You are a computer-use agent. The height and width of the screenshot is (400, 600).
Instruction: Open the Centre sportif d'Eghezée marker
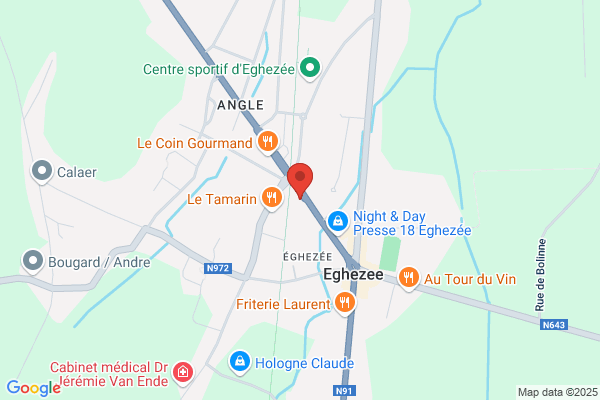pyautogui.click(x=310, y=69)
